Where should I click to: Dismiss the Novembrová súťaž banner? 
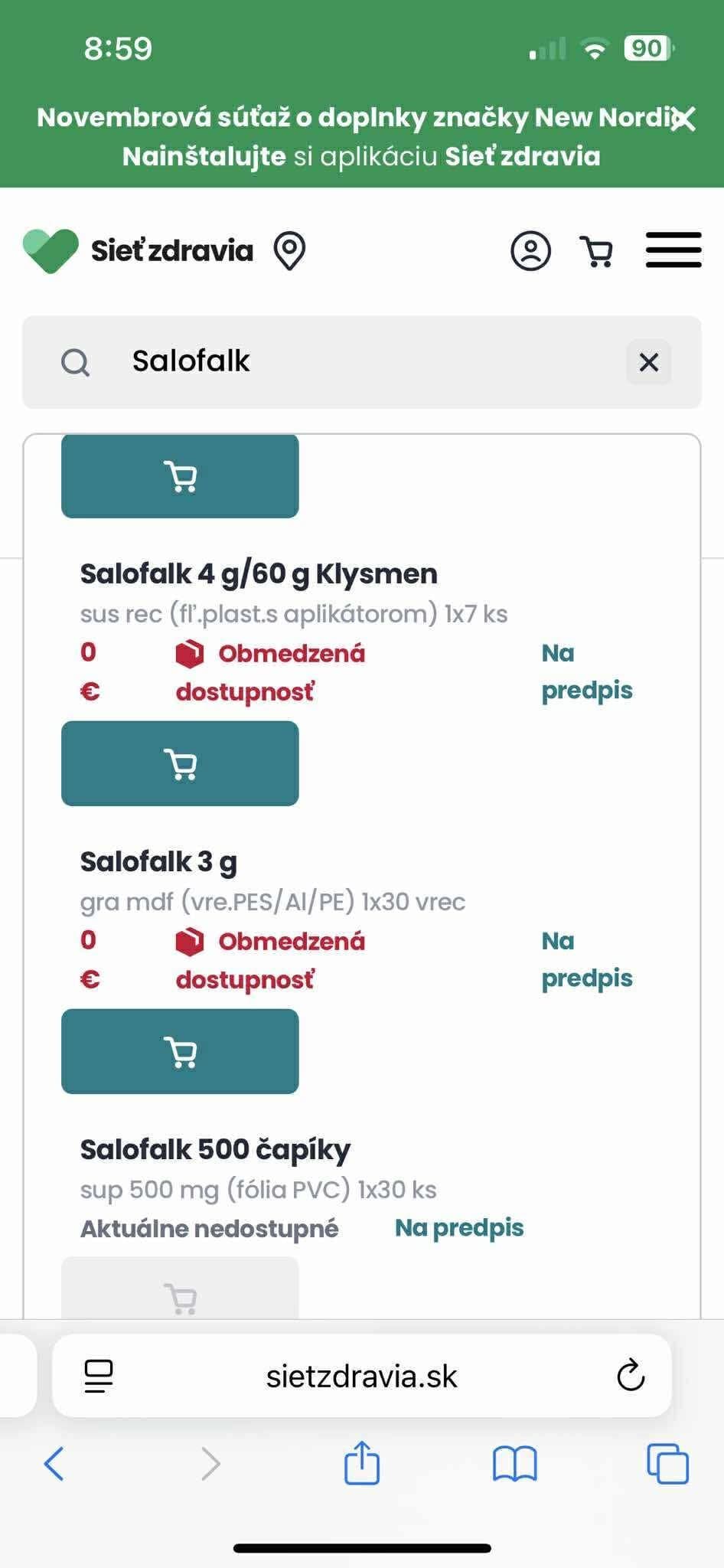pos(685,118)
